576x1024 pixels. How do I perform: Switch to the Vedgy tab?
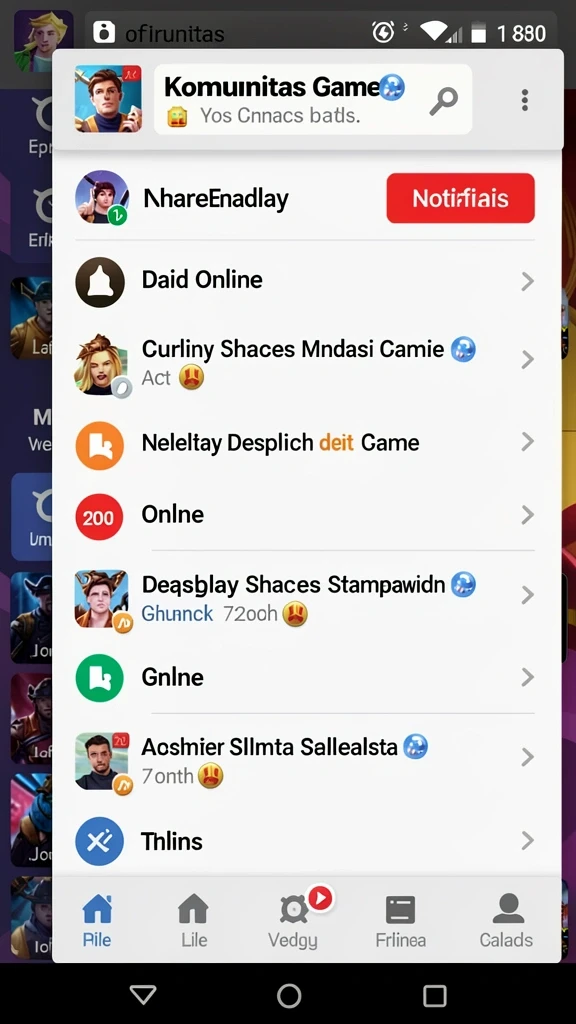point(293,921)
